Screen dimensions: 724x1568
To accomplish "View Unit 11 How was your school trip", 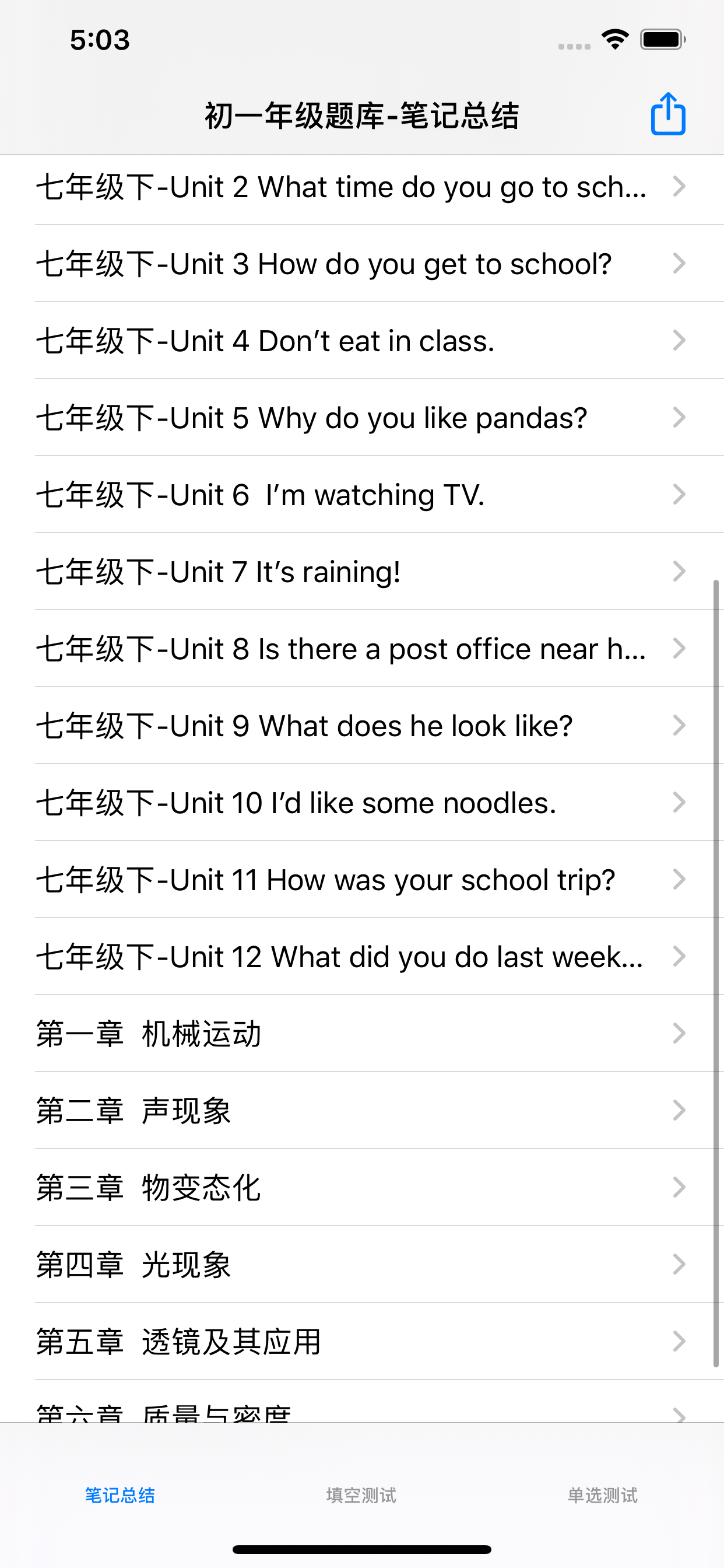I will [361, 880].
